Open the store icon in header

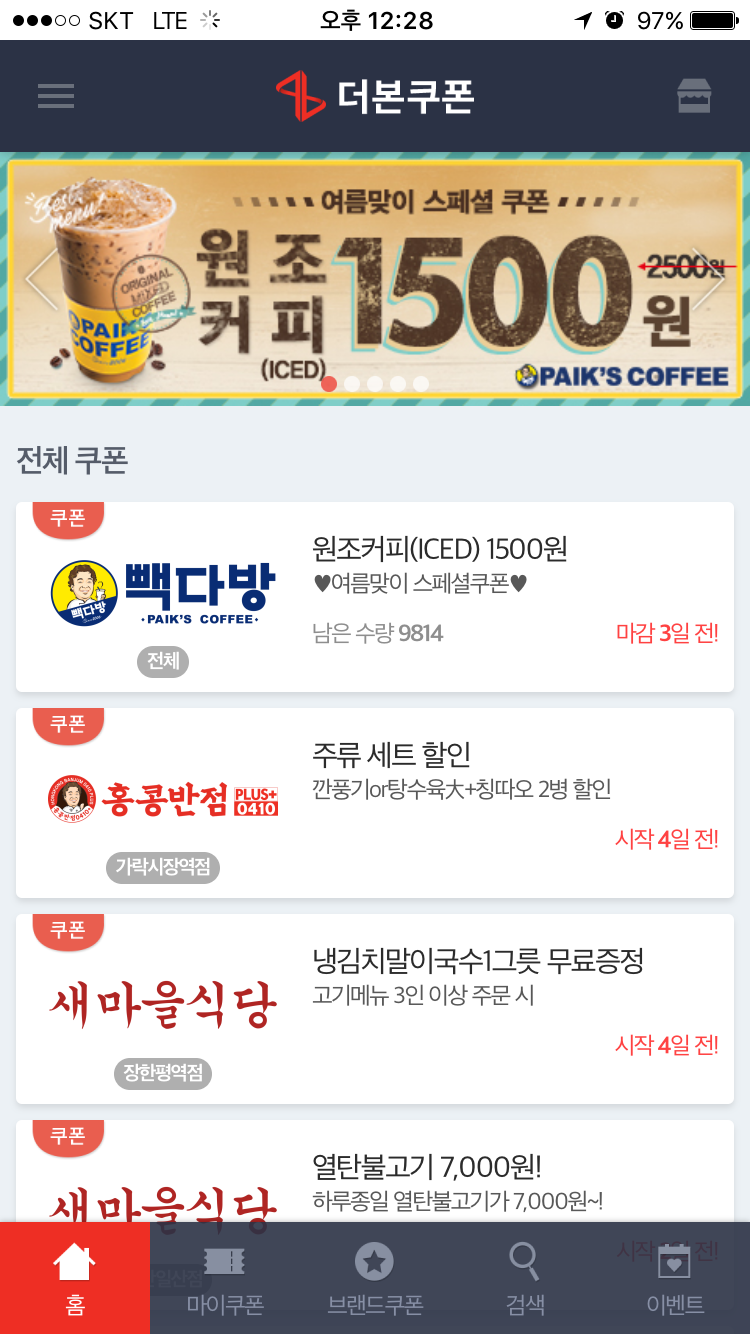[x=694, y=96]
